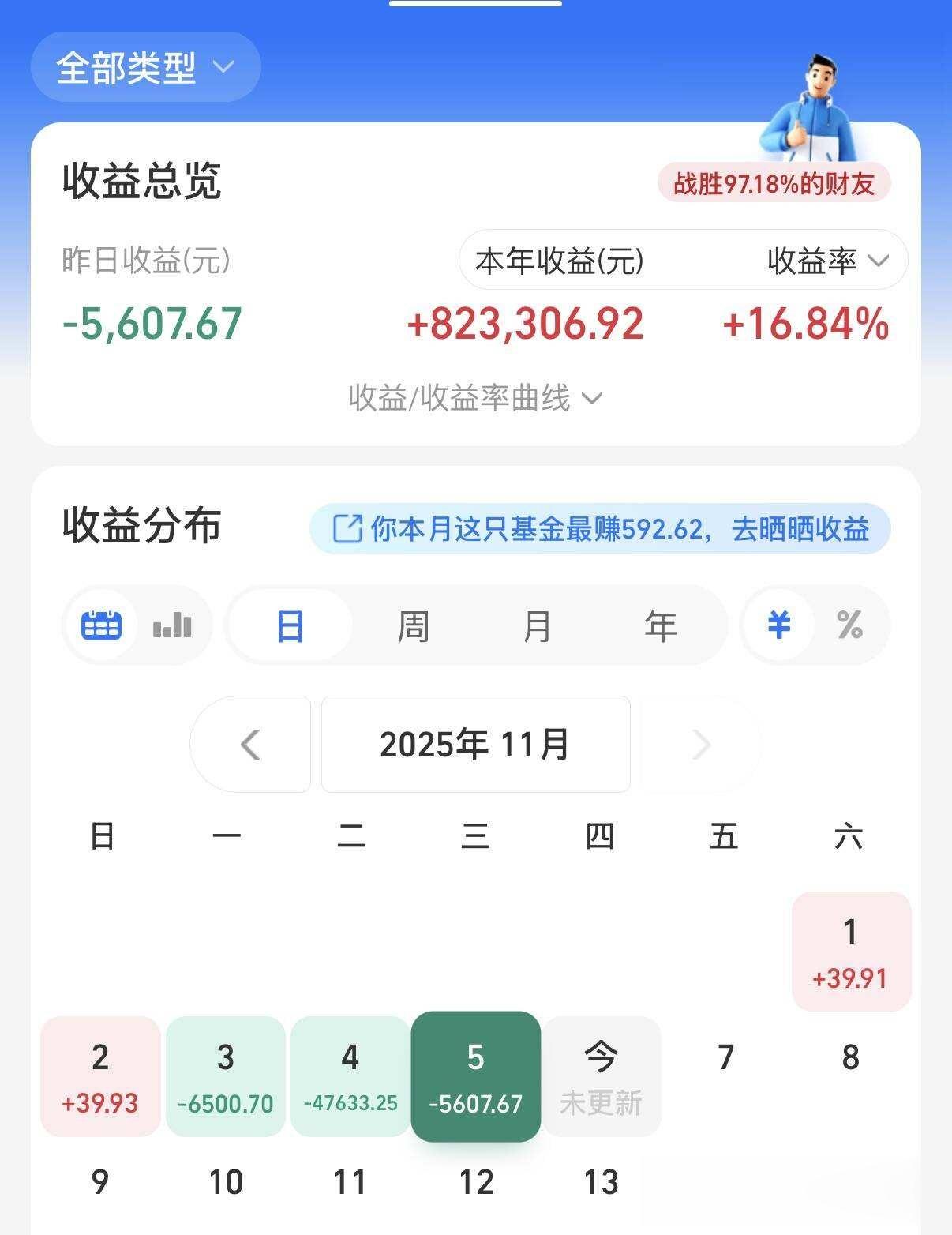Open the 全部类型 type filter dropdown
This screenshot has height=1235, width=952.
pos(145,67)
